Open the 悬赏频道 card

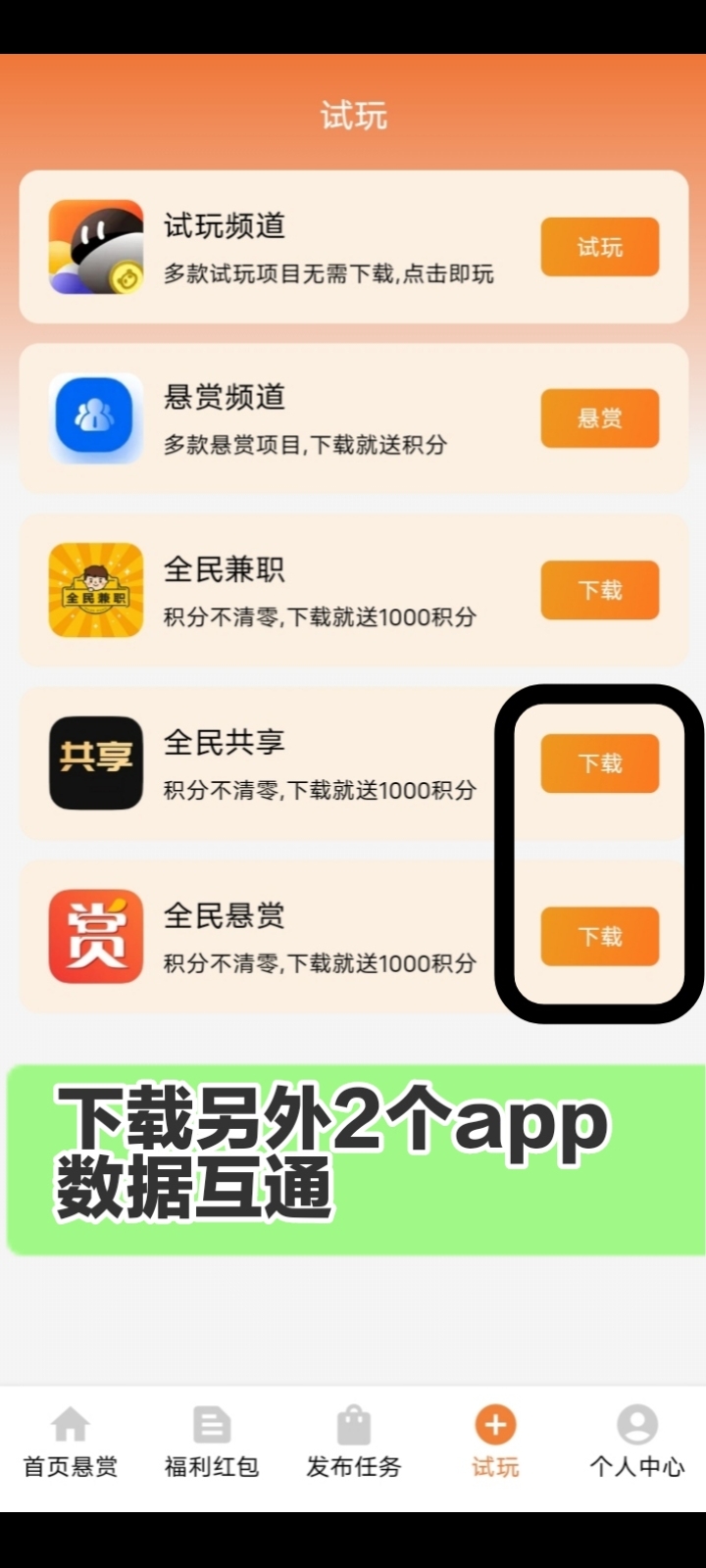353,418
